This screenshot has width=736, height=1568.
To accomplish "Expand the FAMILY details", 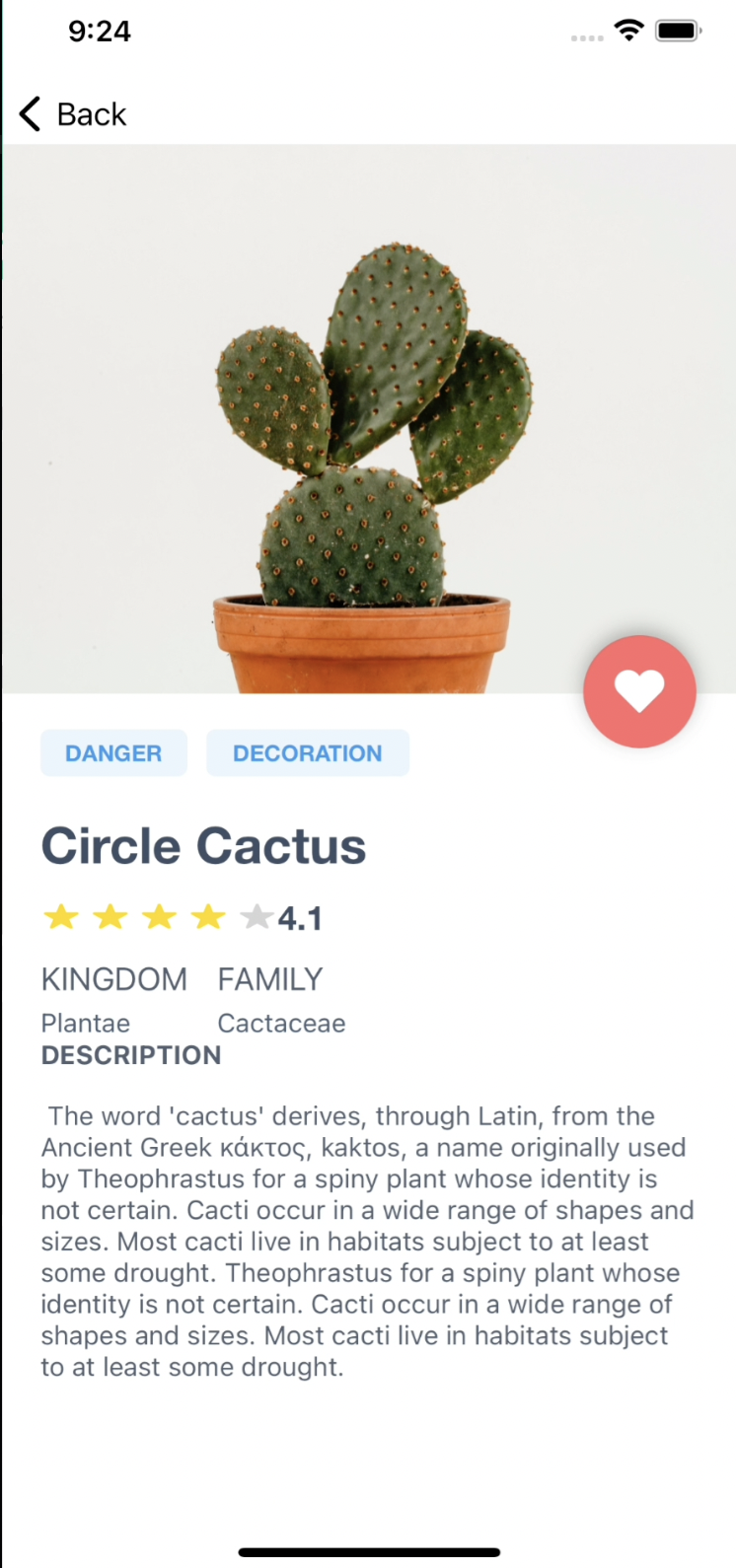I will pyautogui.click(x=269, y=978).
